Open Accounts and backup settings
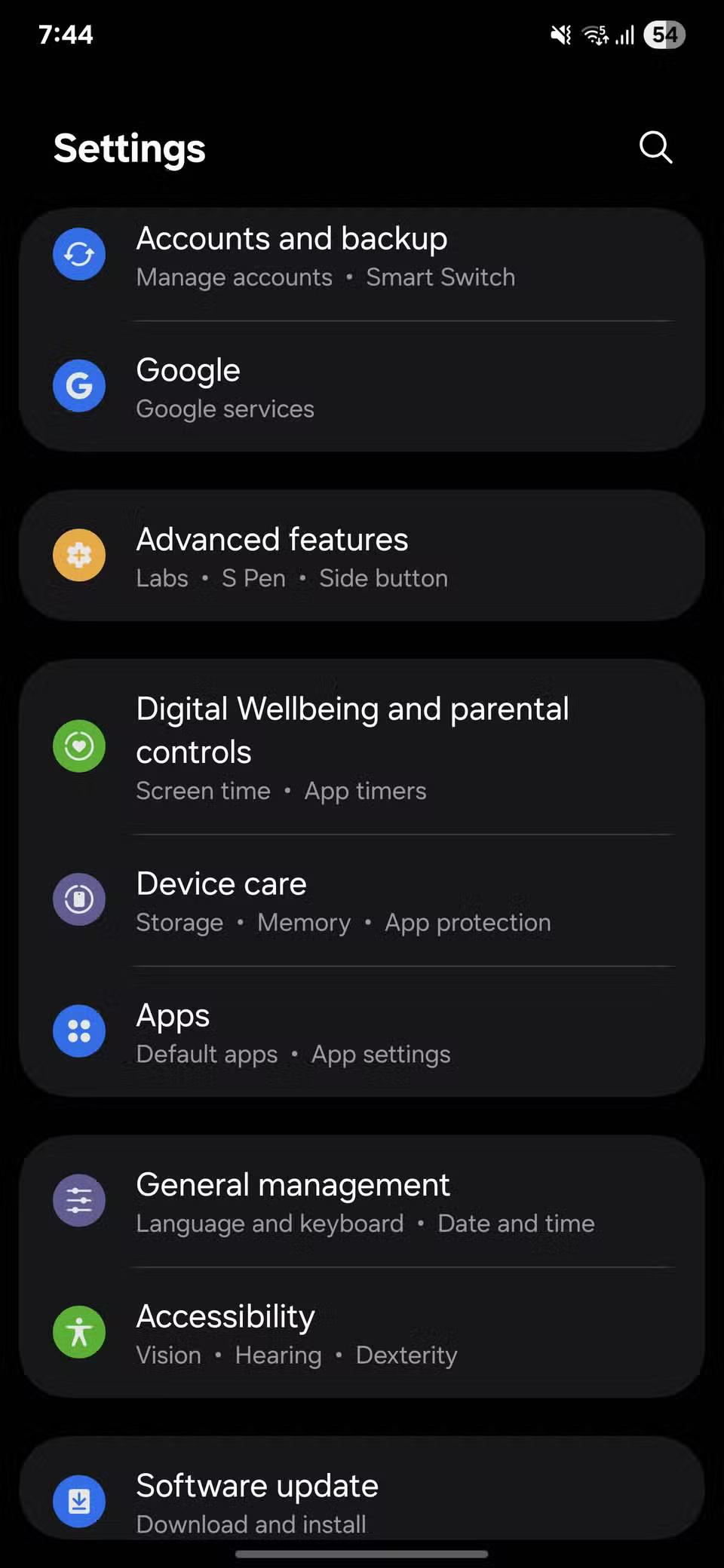This screenshot has height=1568, width=724. [x=362, y=256]
